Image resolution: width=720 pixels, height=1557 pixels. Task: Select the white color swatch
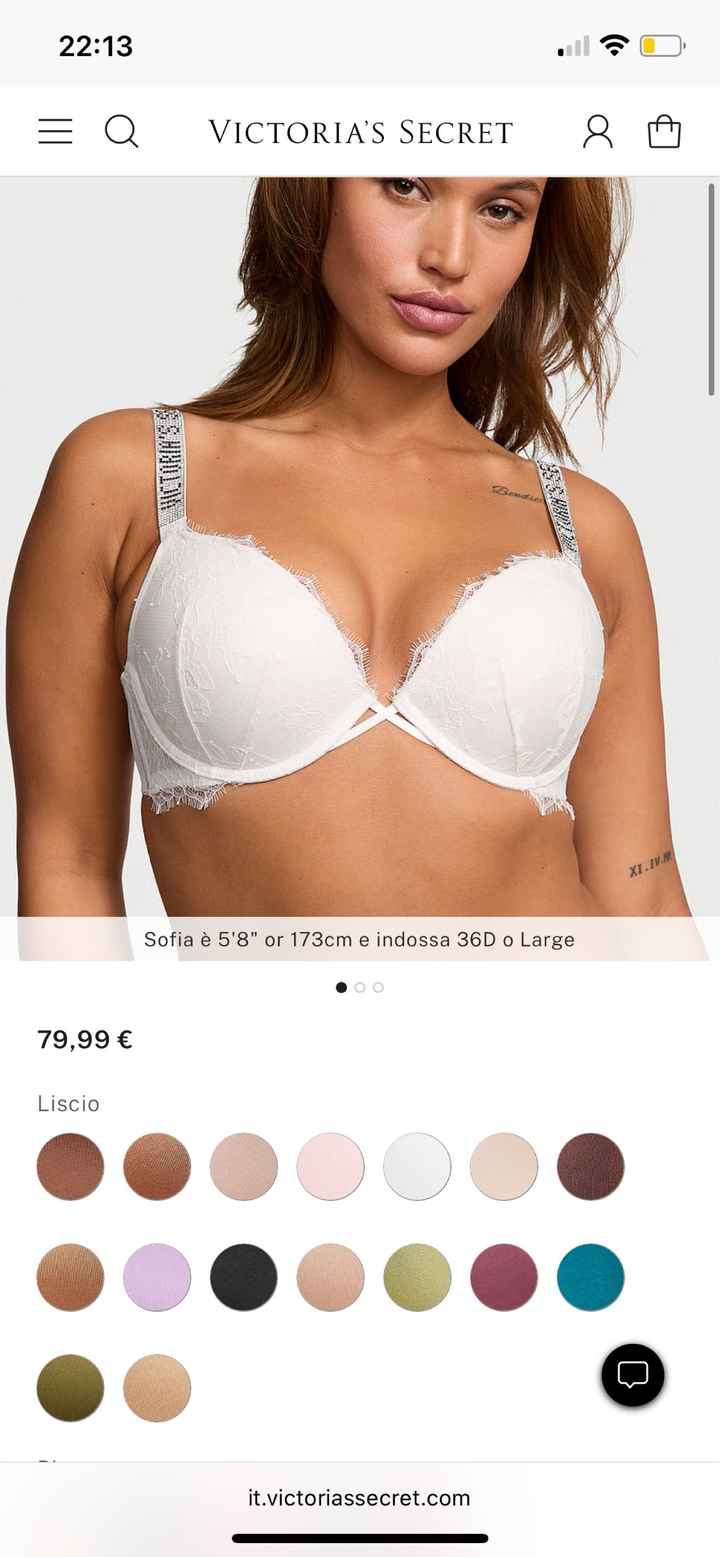tap(417, 1165)
